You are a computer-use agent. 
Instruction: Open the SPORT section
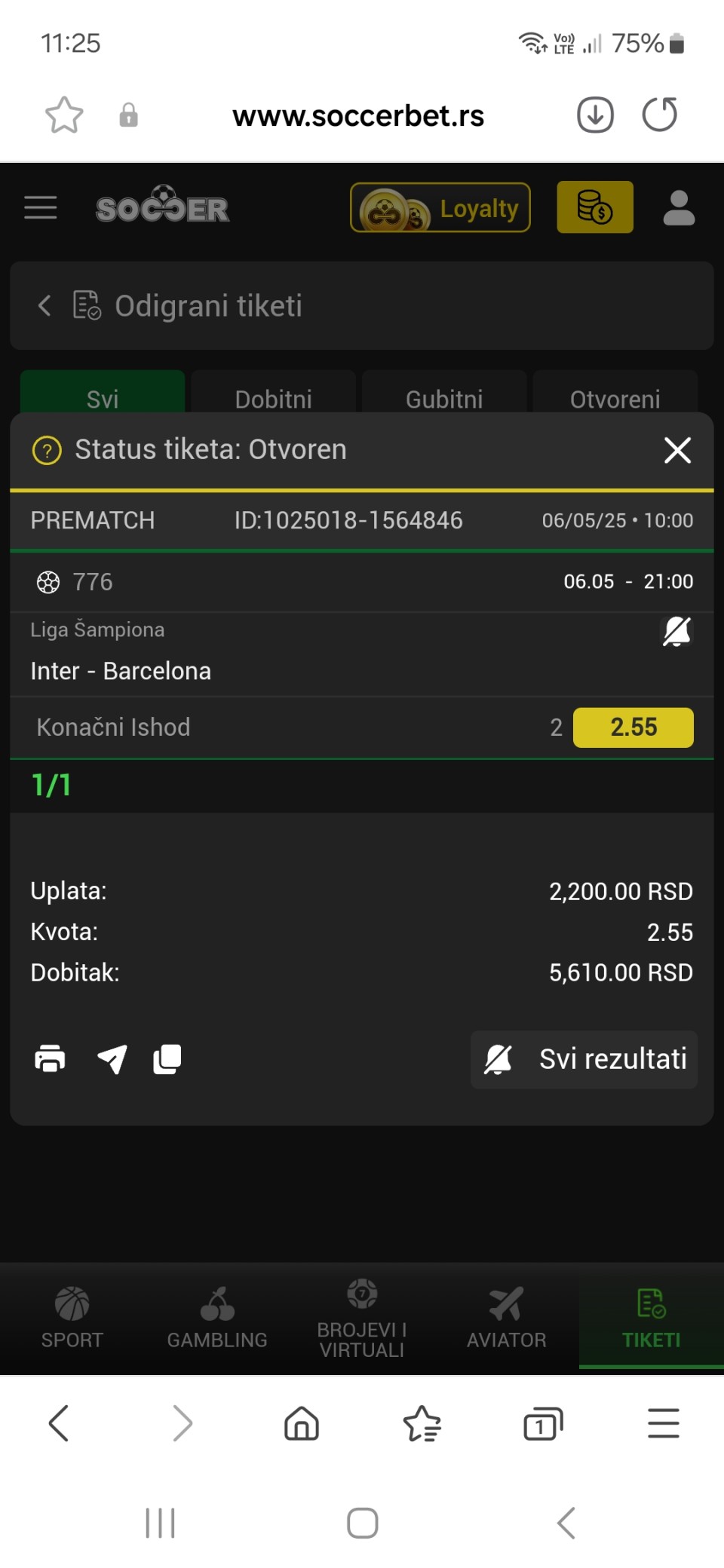pos(72,1317)
